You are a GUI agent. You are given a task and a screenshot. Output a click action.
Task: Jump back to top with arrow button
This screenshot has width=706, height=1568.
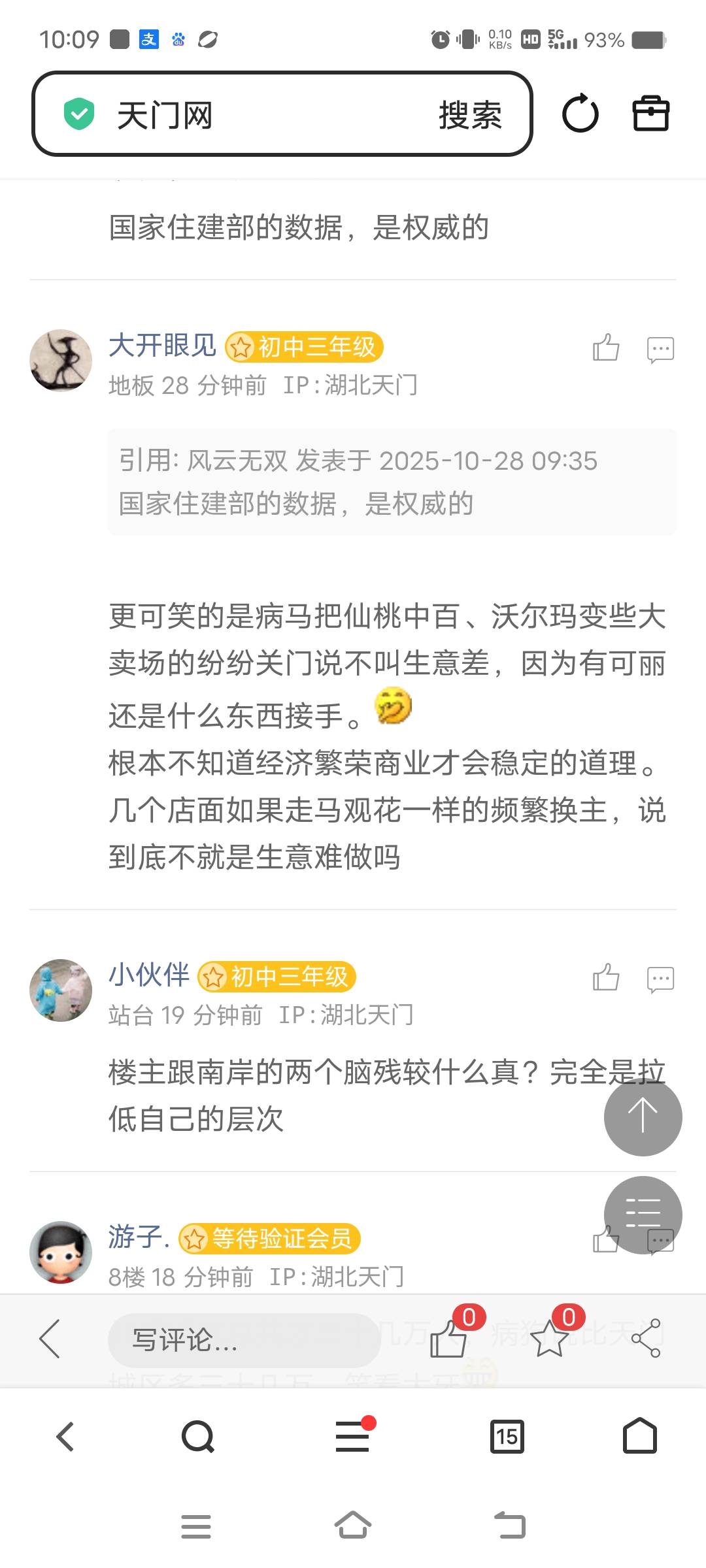[x=643, y=1116]
